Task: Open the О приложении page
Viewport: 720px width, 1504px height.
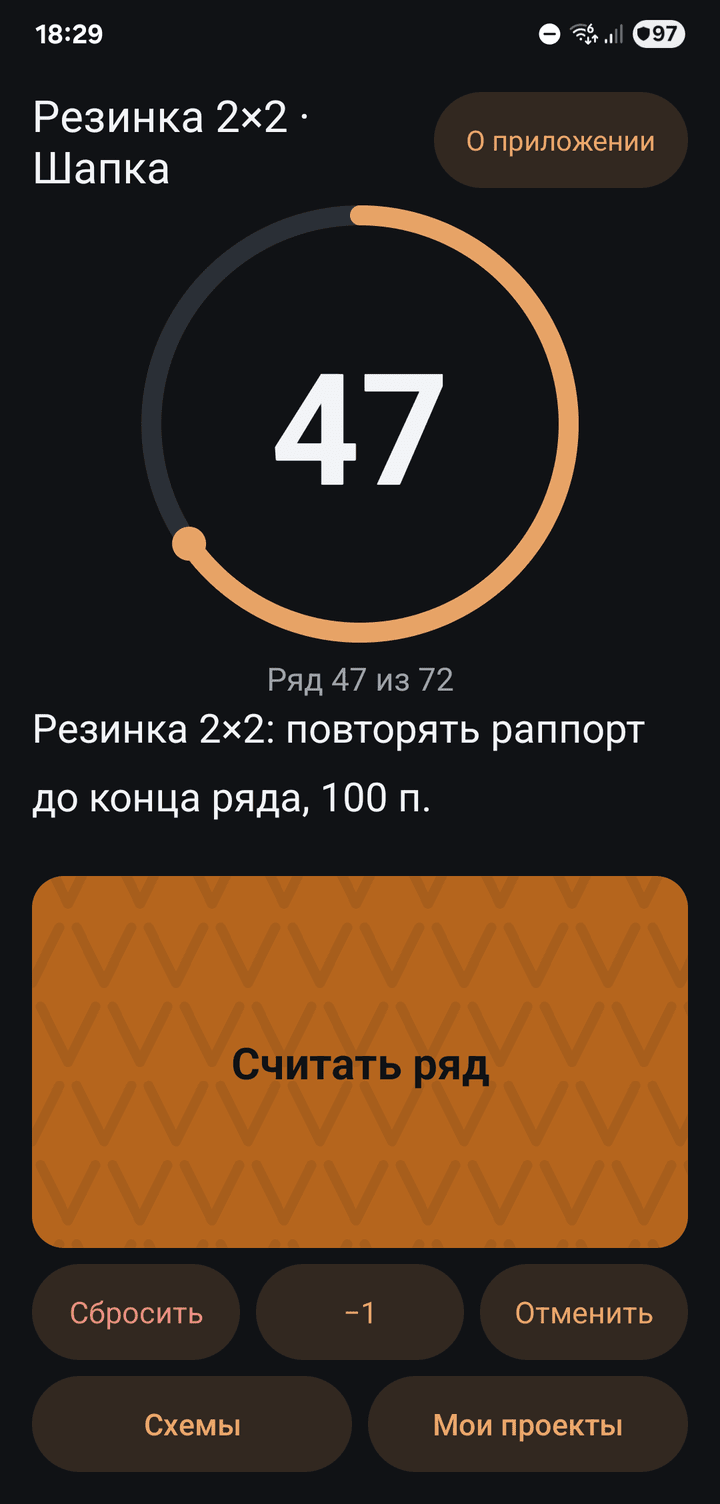Action: click(x=561, y=141)
